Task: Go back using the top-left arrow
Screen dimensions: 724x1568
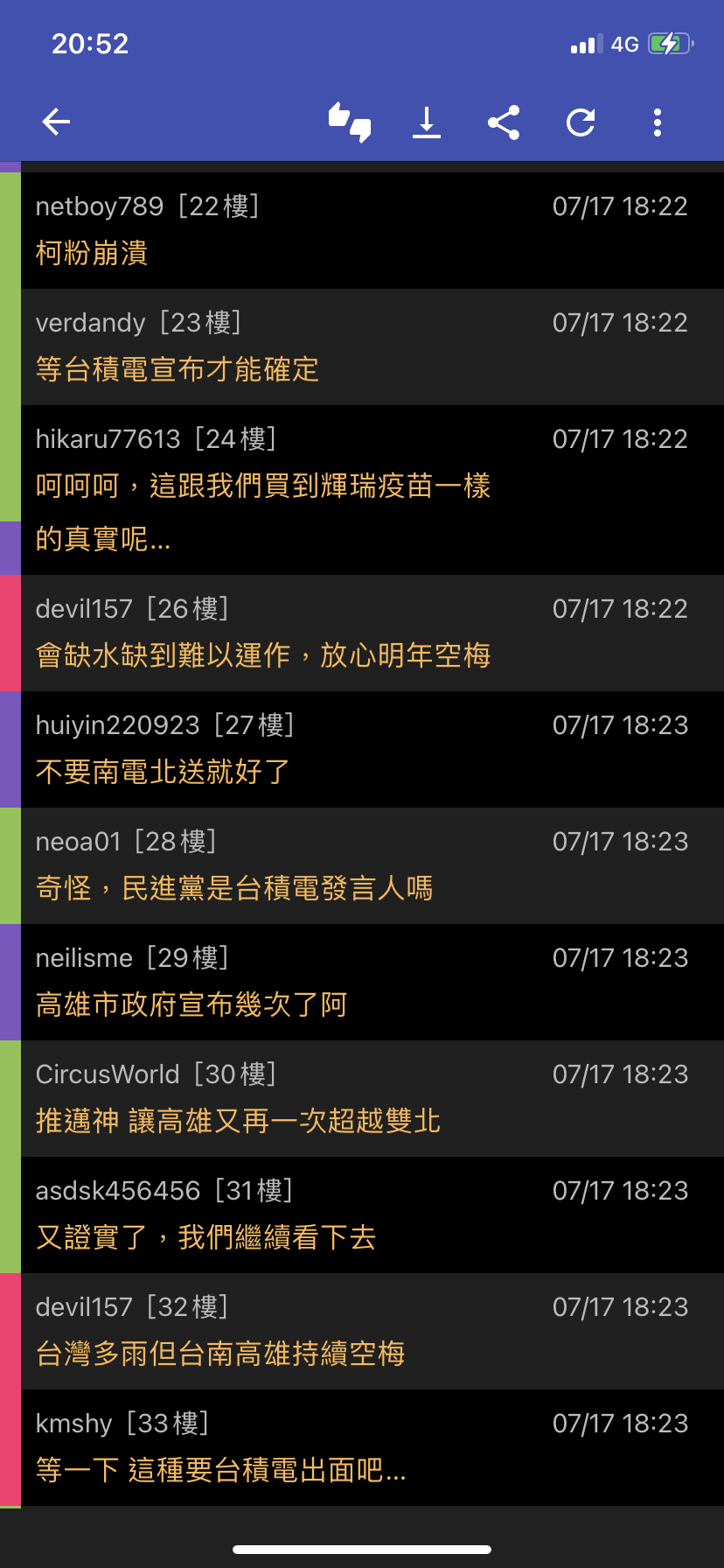Action: click(x=56, y=122)
